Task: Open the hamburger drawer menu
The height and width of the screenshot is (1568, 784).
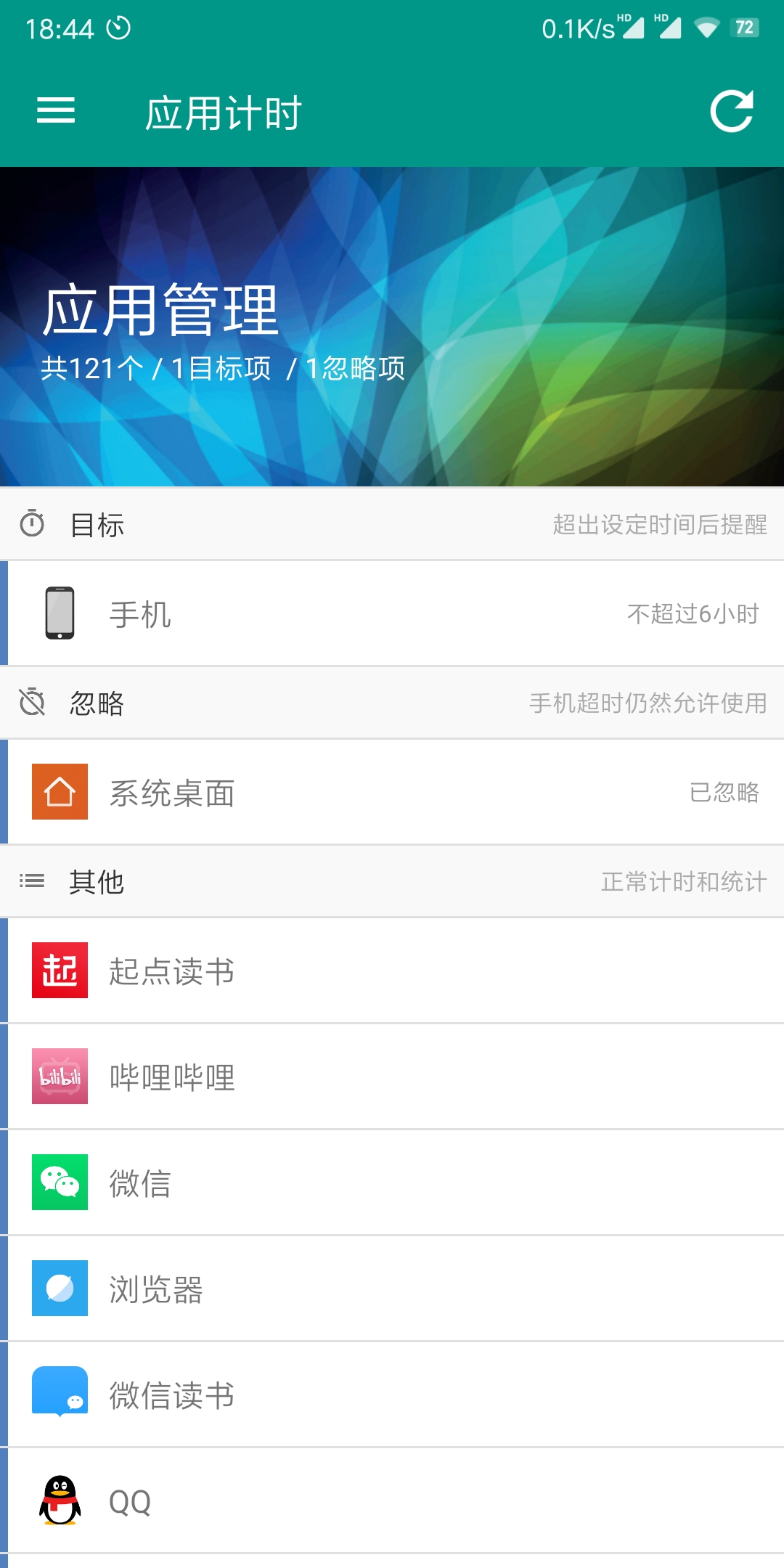Action: 56,111
